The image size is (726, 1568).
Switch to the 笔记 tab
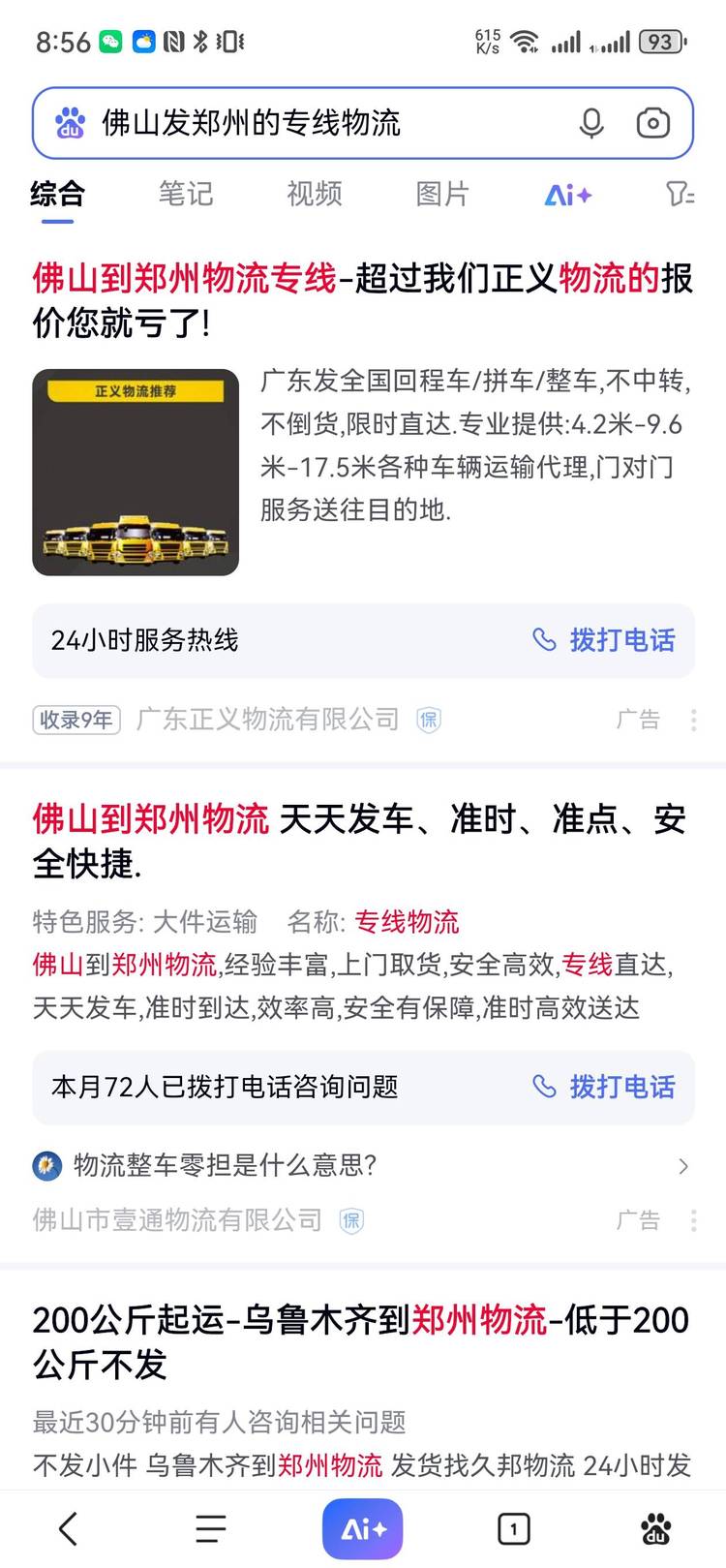186,194
